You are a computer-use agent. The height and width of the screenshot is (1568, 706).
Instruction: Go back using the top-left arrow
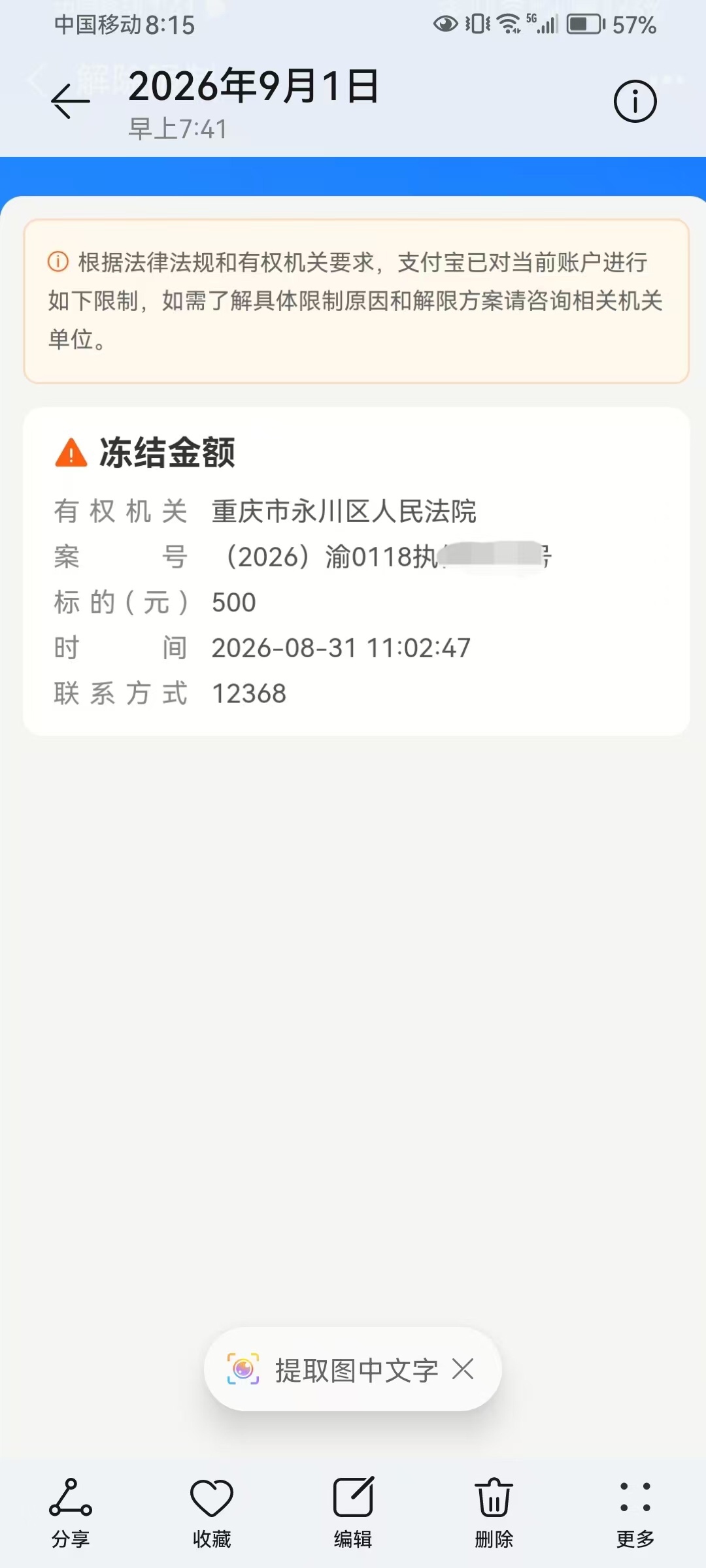pos(70,101)
